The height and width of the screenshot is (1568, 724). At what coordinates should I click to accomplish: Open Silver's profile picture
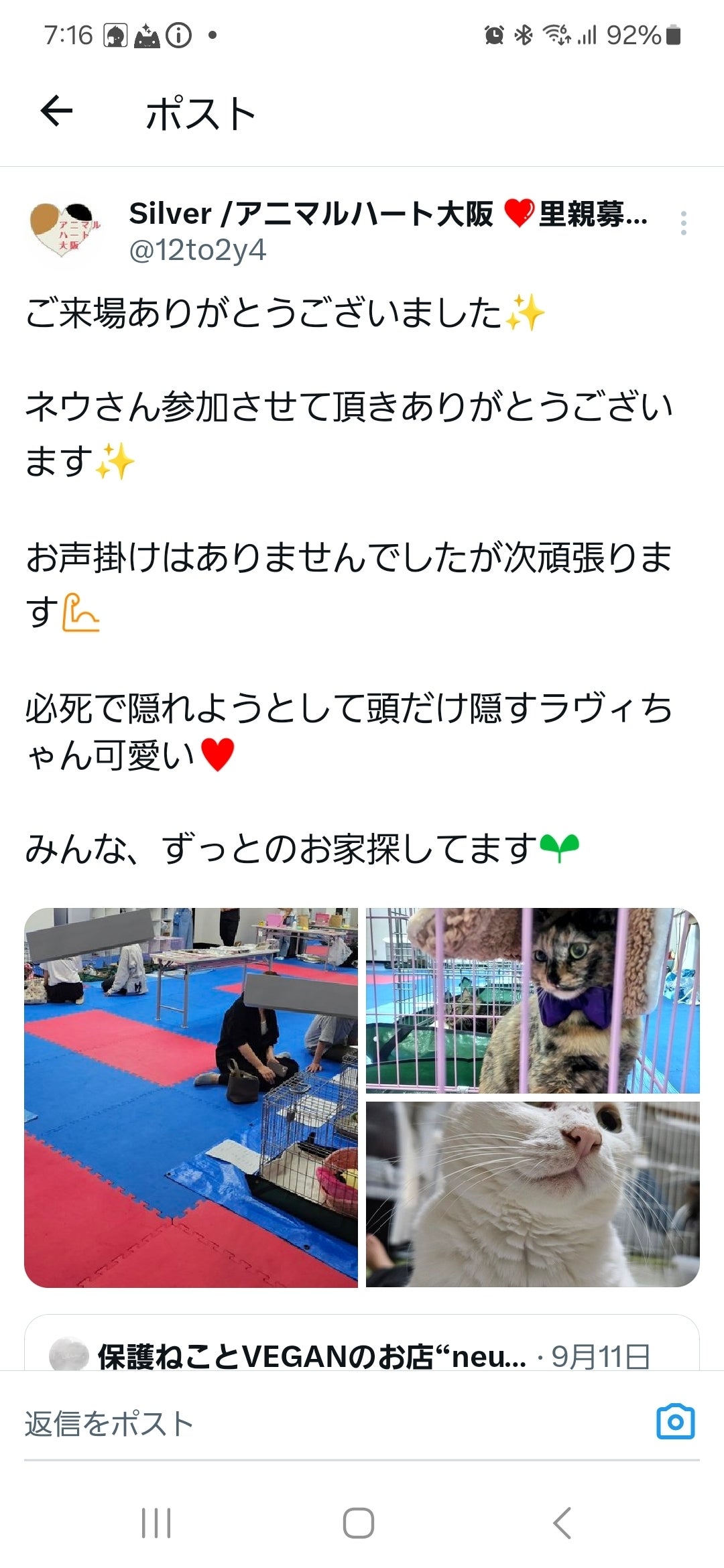click(x=64, y=228)
